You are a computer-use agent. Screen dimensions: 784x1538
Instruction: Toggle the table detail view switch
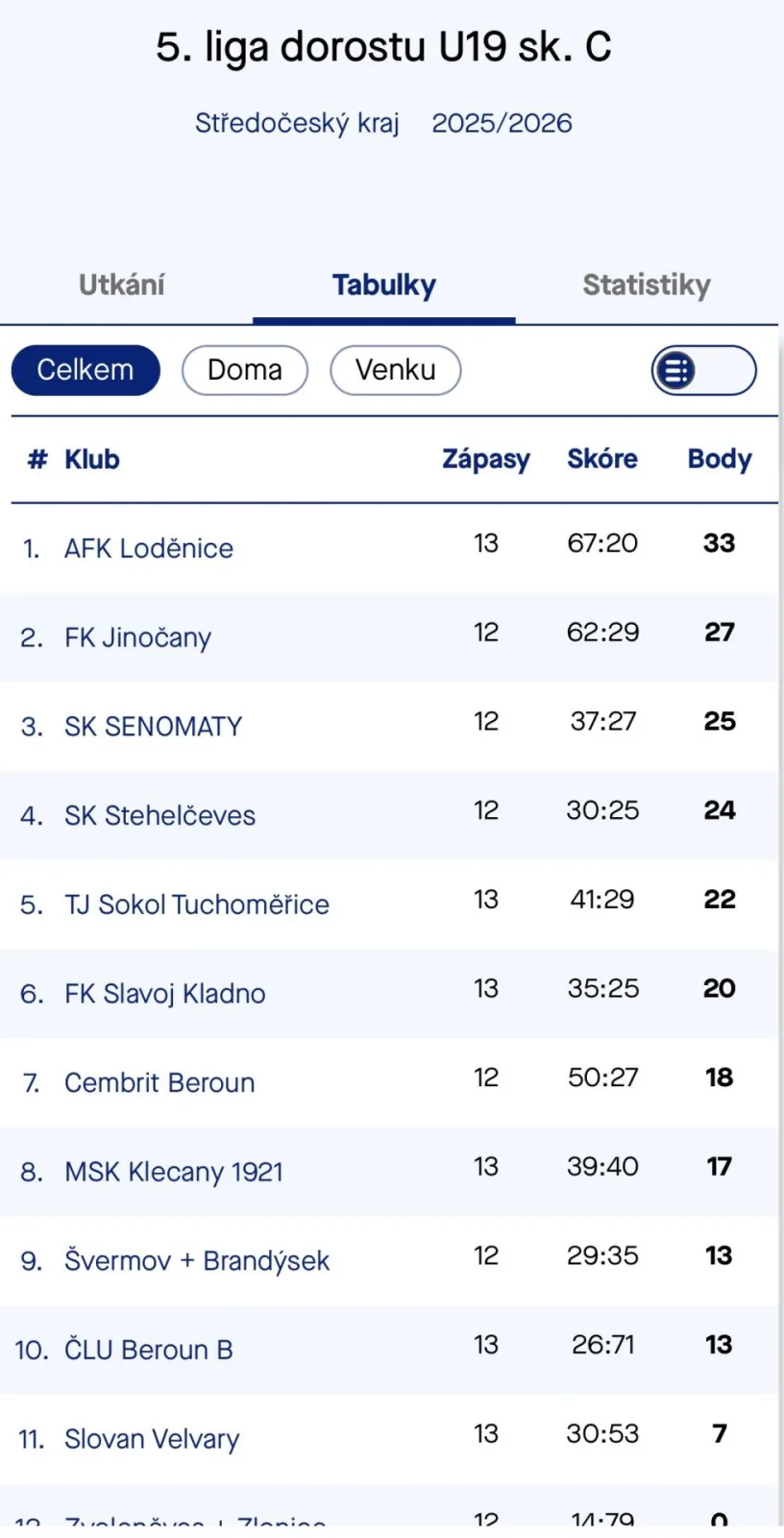coord(703,370)
